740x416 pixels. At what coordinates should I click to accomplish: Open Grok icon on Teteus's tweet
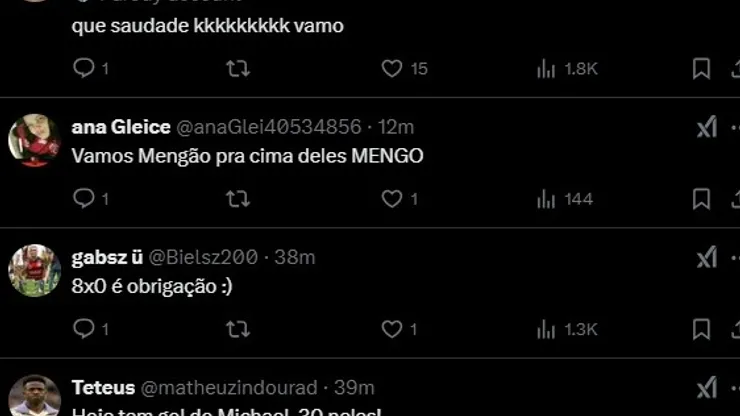click(x=706, y=388)
